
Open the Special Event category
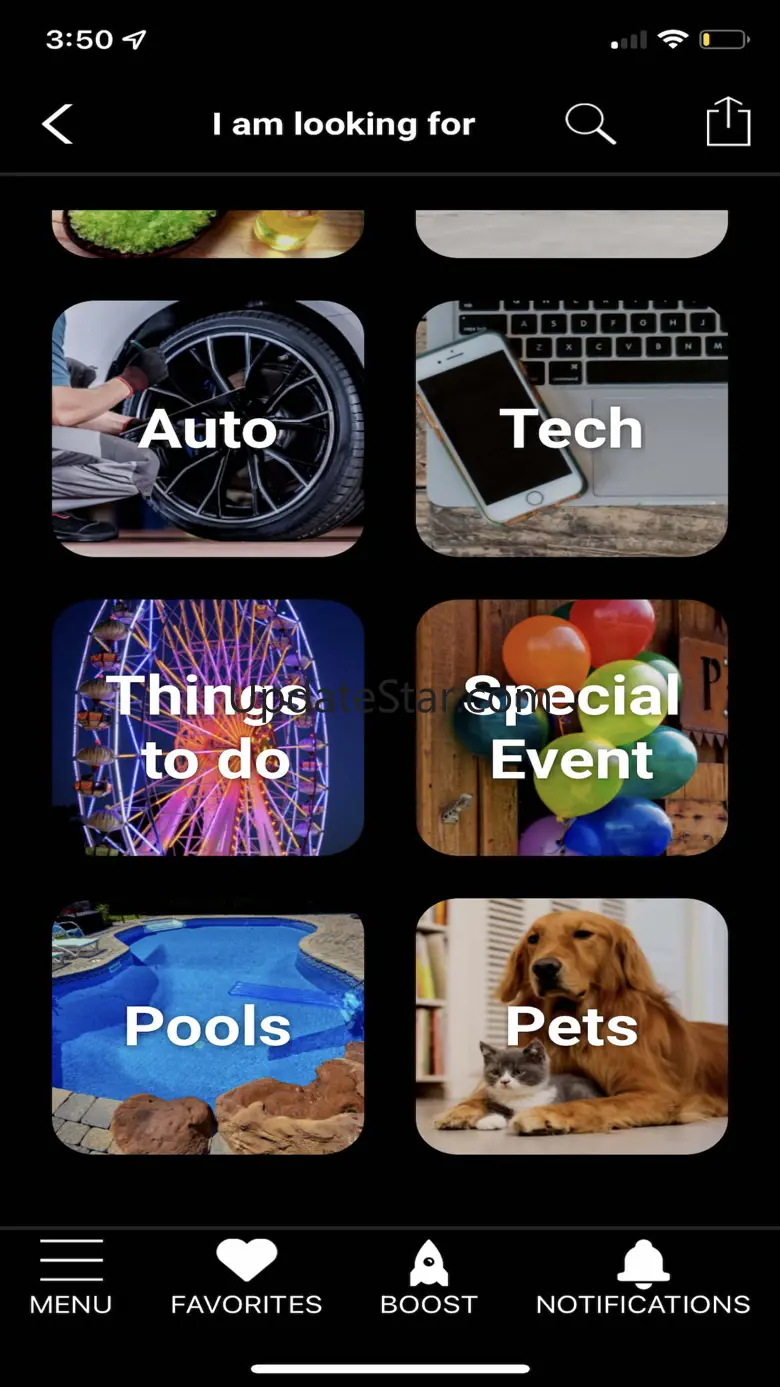[x=572, y=727]
